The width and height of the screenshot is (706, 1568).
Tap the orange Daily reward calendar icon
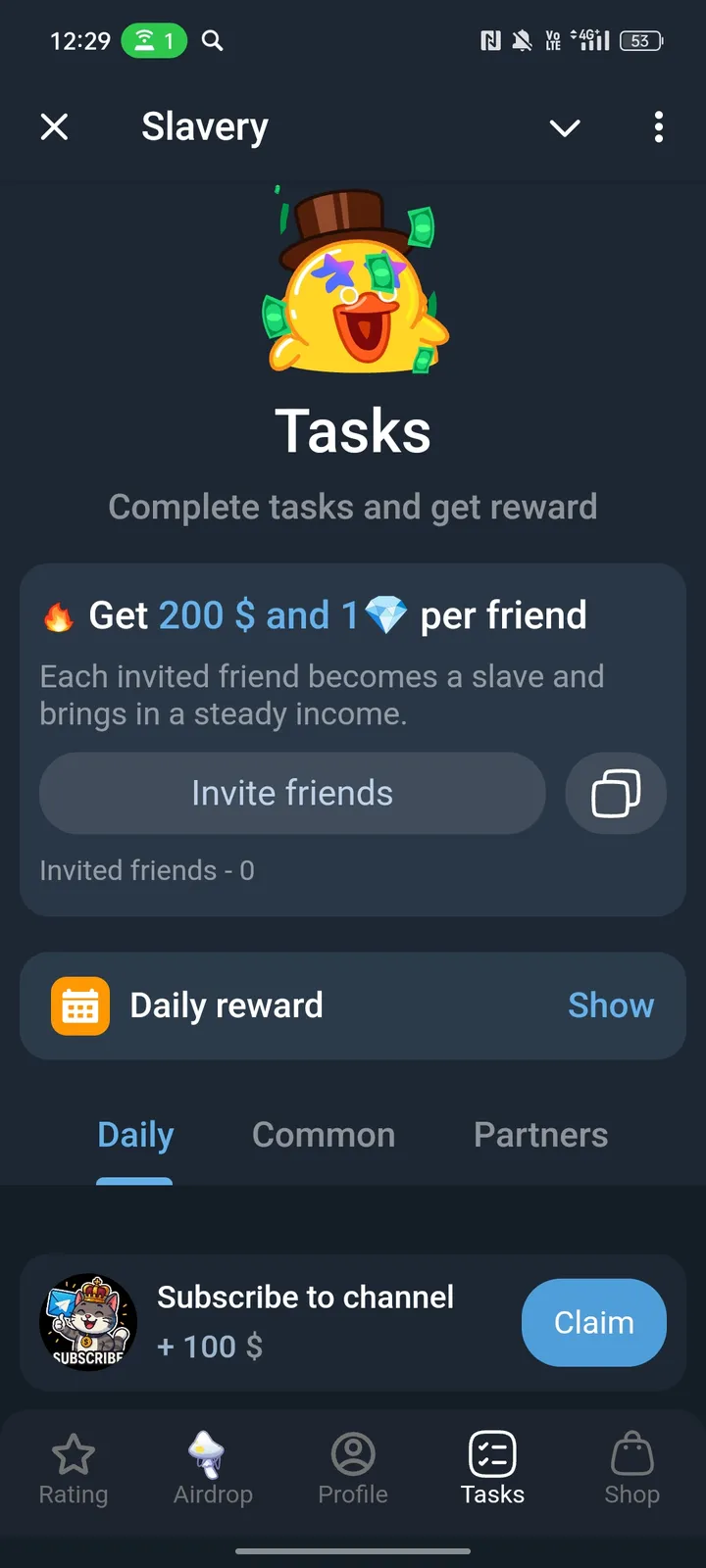pos(80,1005)
